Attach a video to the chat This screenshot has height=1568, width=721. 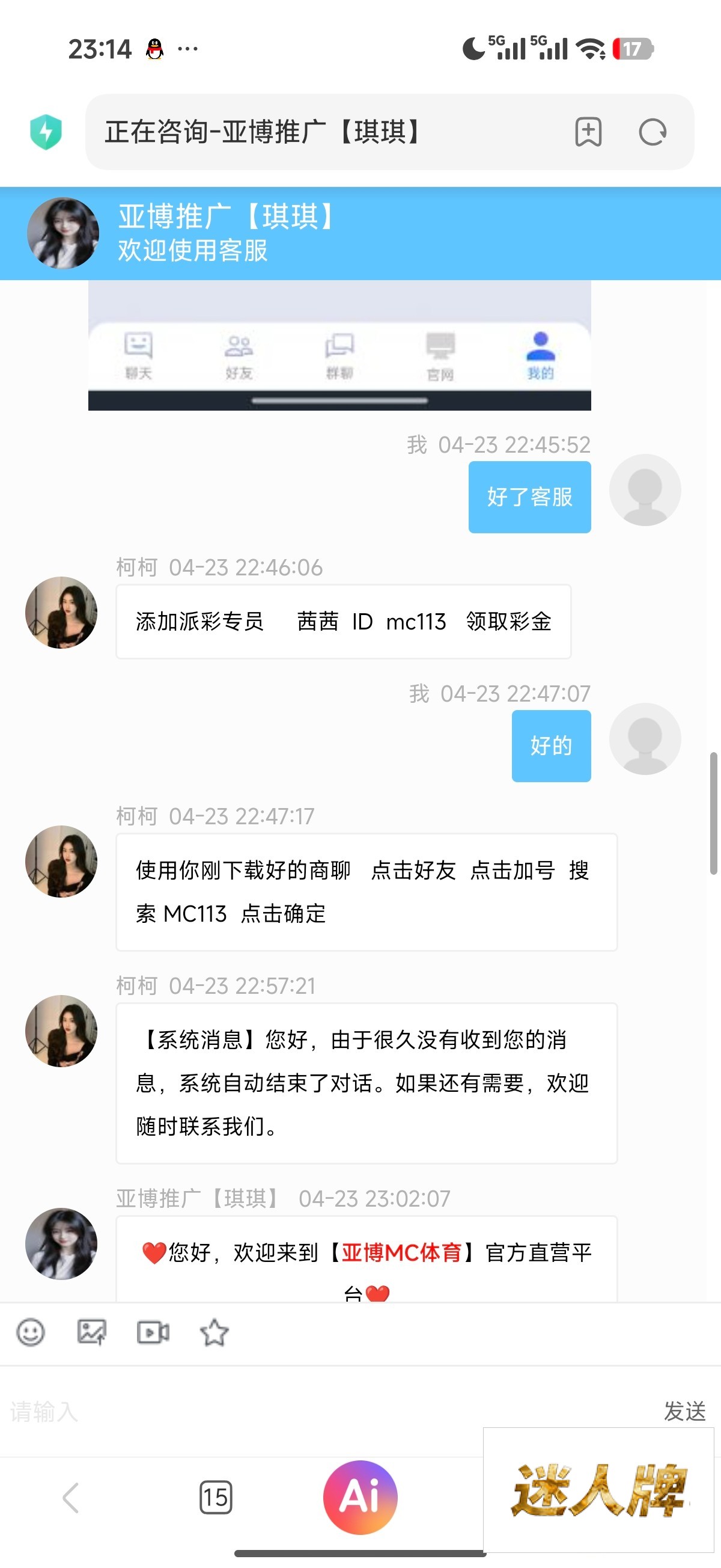pos(153,1332)
